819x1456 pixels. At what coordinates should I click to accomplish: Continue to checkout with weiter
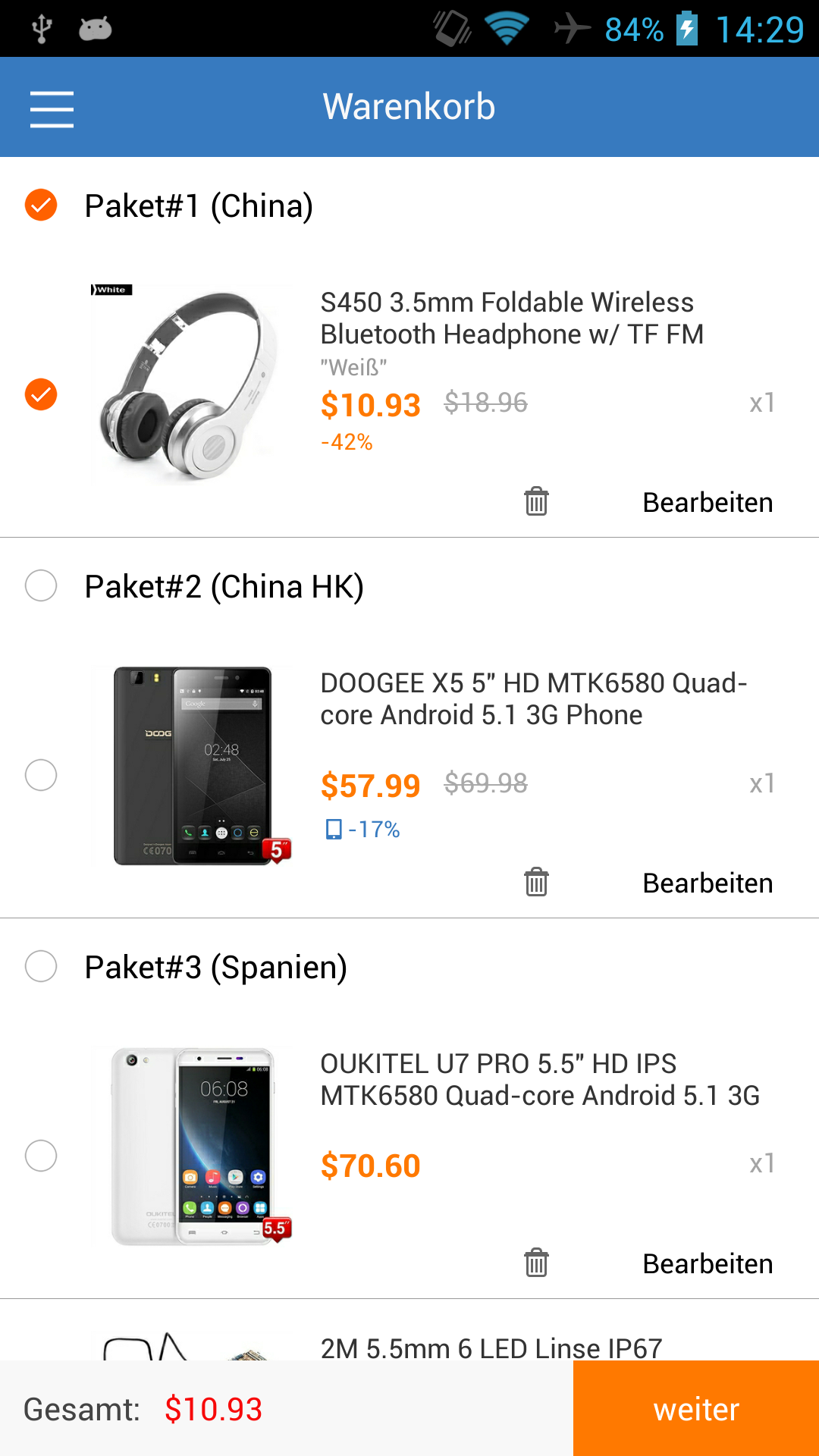696,1409
